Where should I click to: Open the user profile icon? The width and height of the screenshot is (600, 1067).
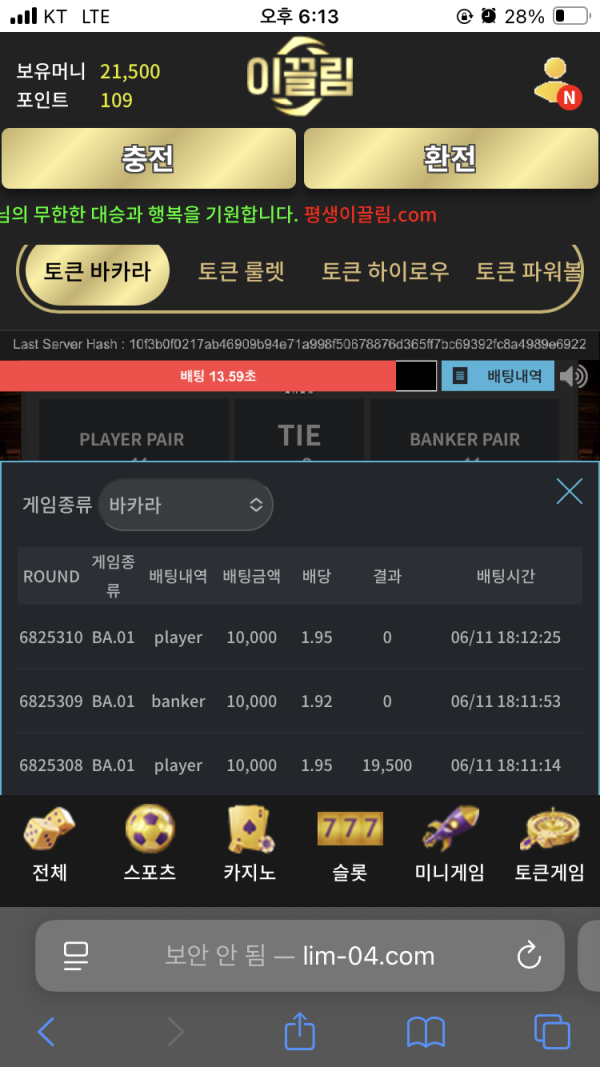coord(556,82)
